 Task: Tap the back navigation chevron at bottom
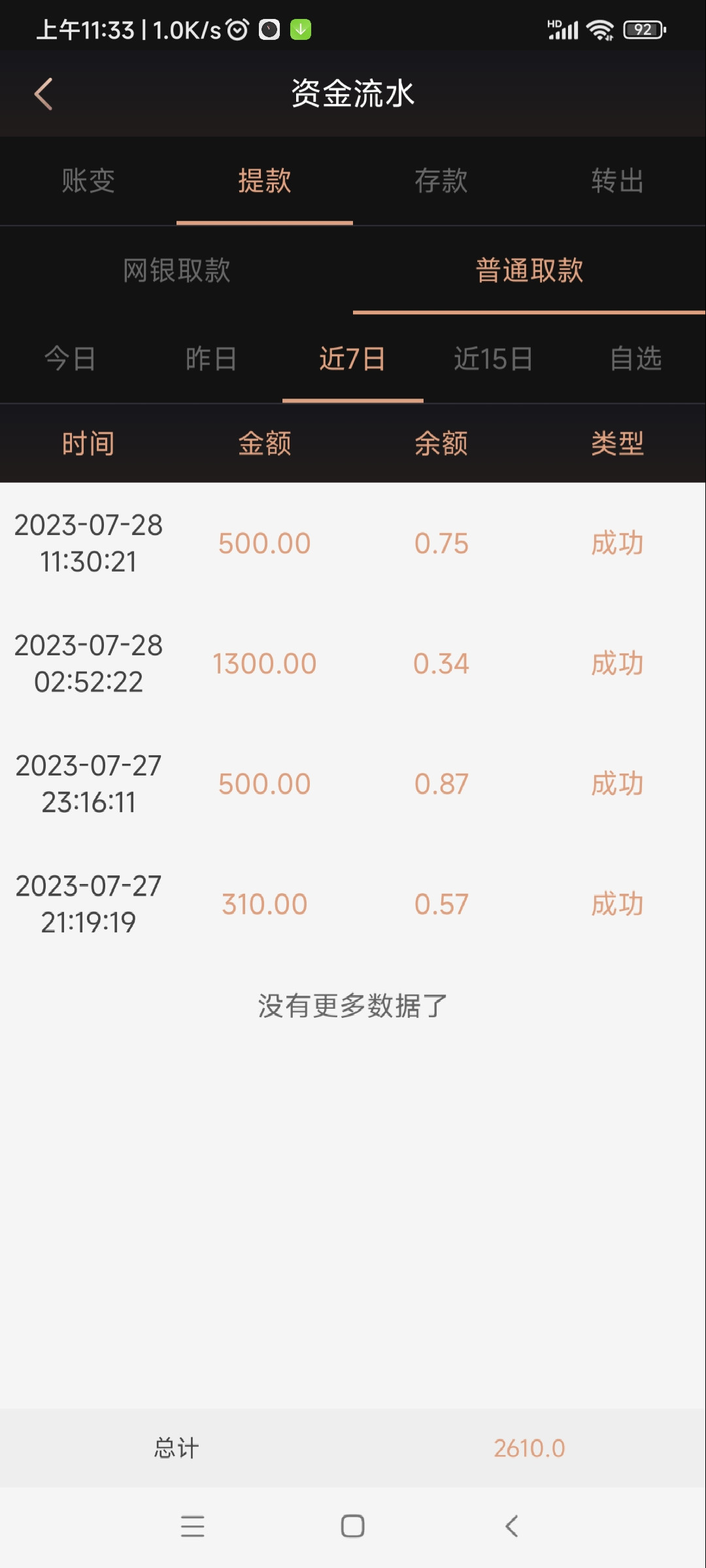512,1526
